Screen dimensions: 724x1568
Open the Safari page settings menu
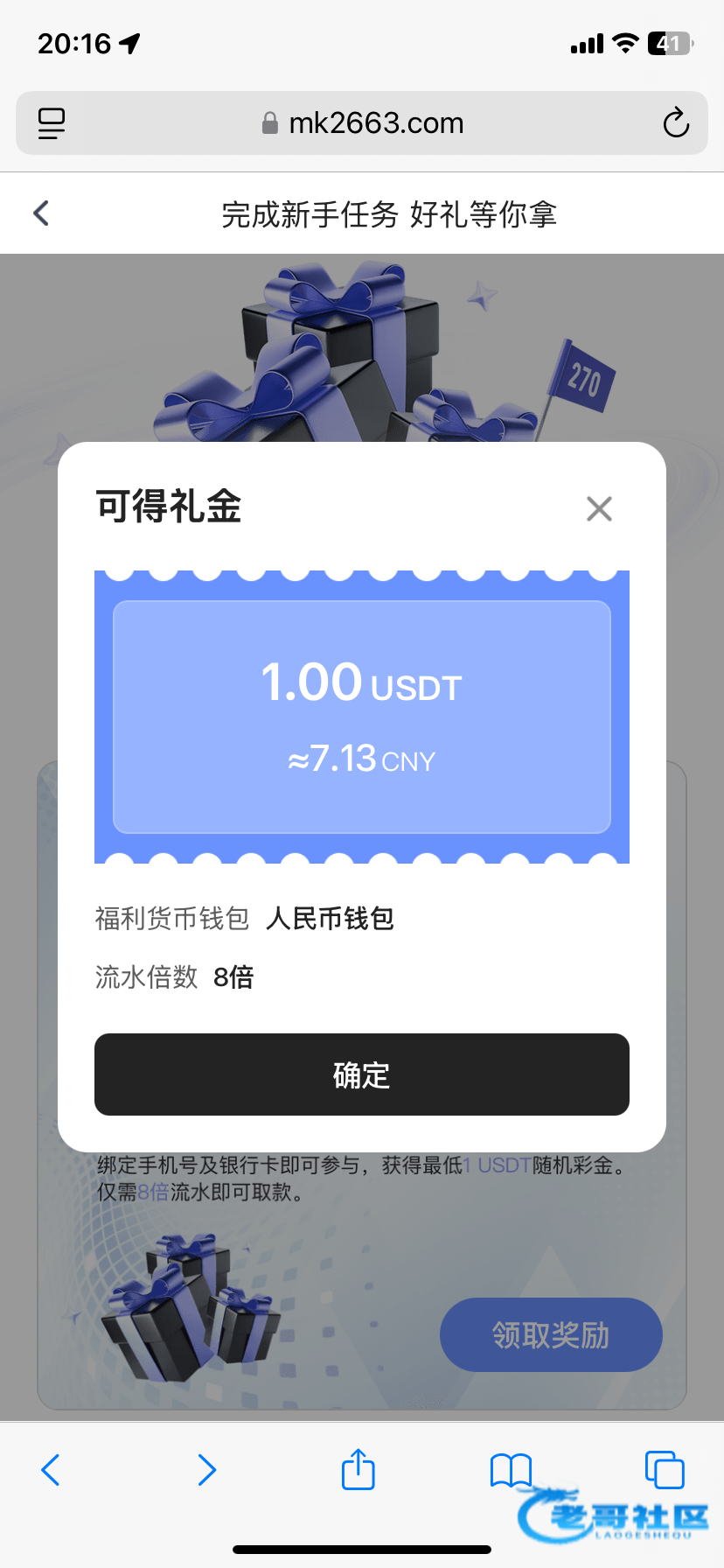click(x=52, y=123)
